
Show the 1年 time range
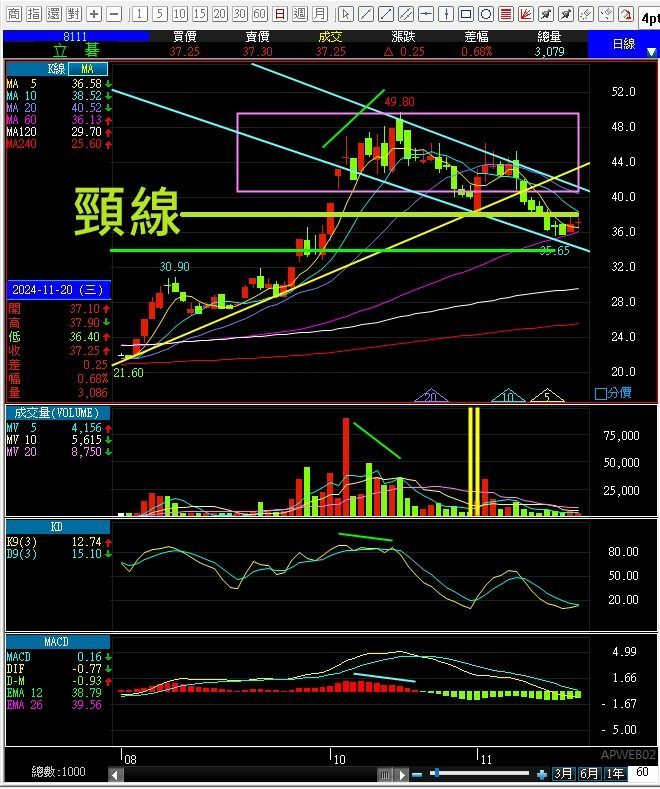coord(616,773)
